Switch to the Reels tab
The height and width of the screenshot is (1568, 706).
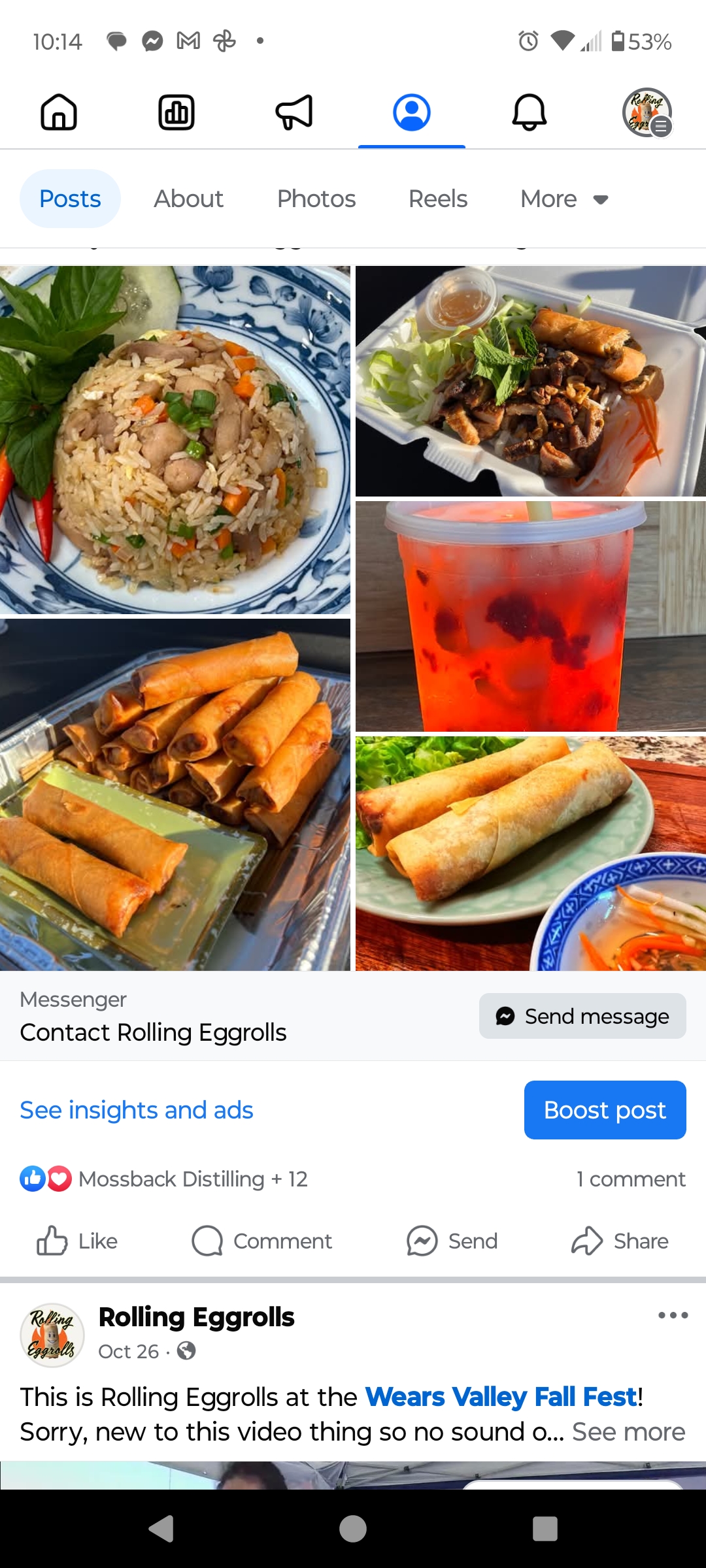(437, 199)
